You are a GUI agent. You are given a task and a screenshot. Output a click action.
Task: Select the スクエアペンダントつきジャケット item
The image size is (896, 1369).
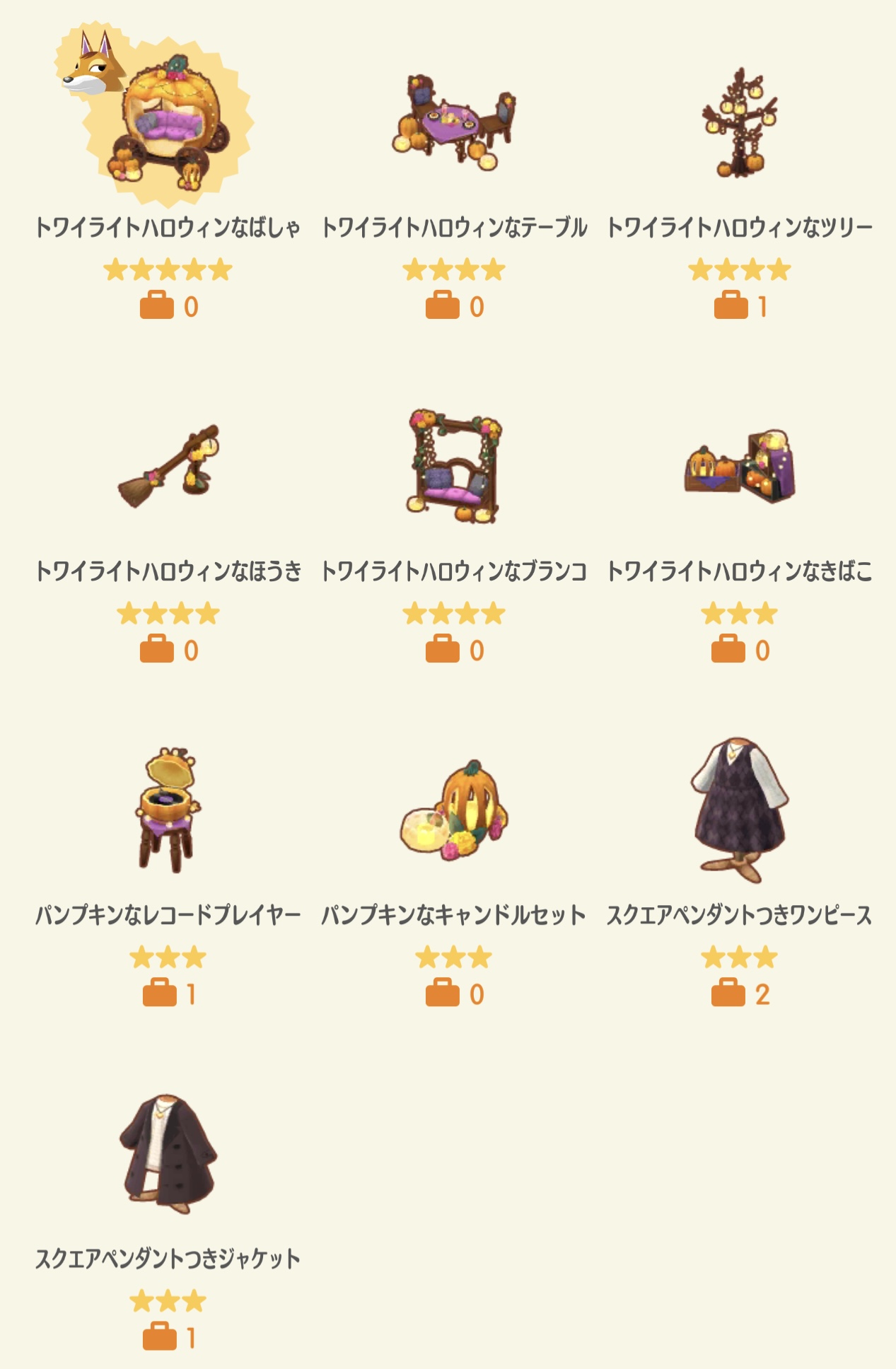[x=168, y=1154]
